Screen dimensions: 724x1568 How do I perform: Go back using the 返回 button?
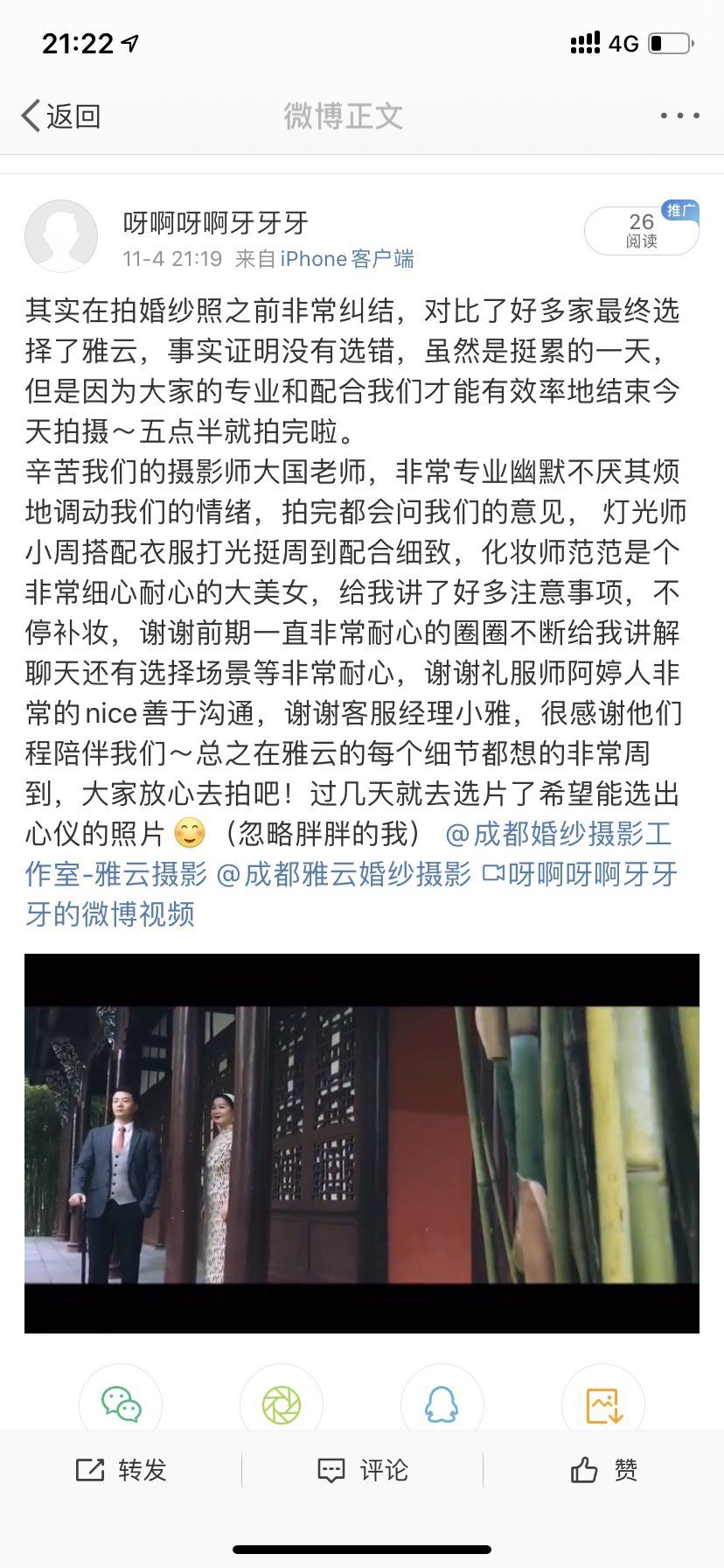[60, 115]
